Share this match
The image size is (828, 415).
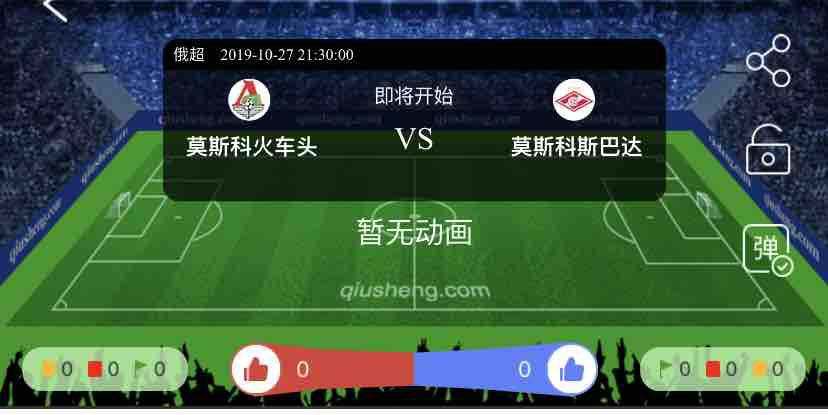768,60
